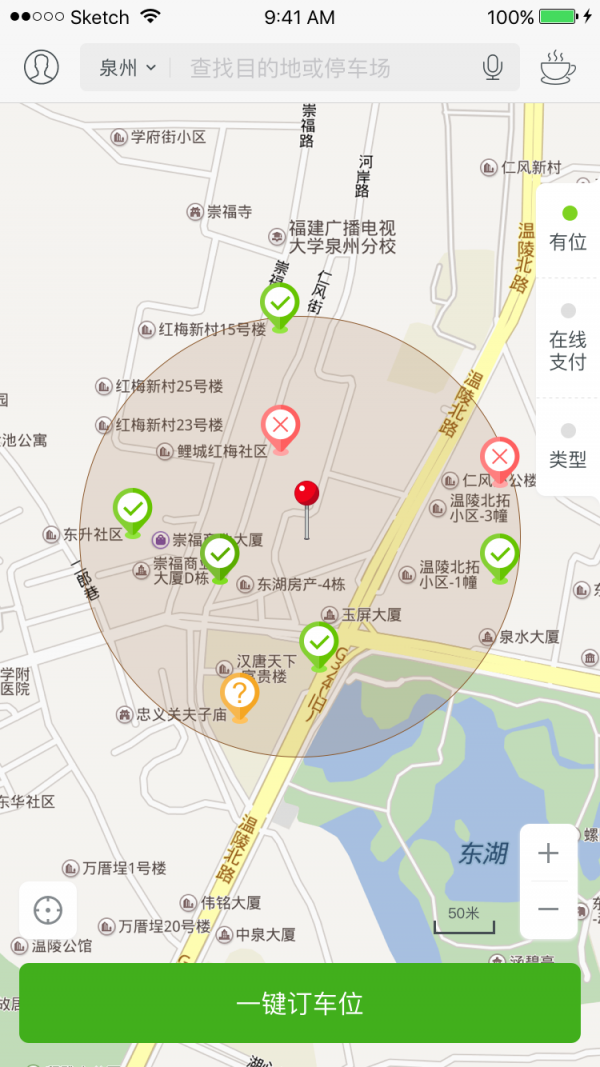Open the user profile icon
Viewport: 600px width, 1067px height.
click(x=41, y=67)
